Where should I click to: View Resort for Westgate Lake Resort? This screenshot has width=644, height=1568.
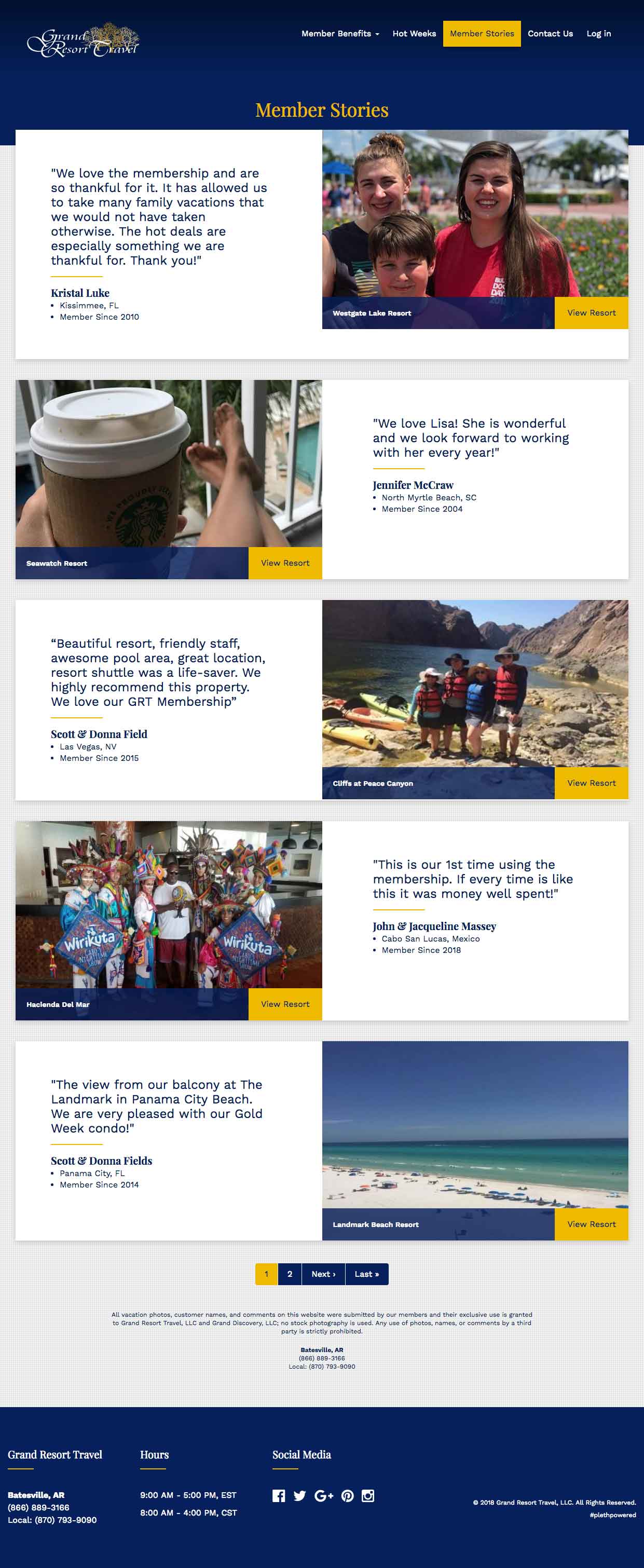coord(591,313)
